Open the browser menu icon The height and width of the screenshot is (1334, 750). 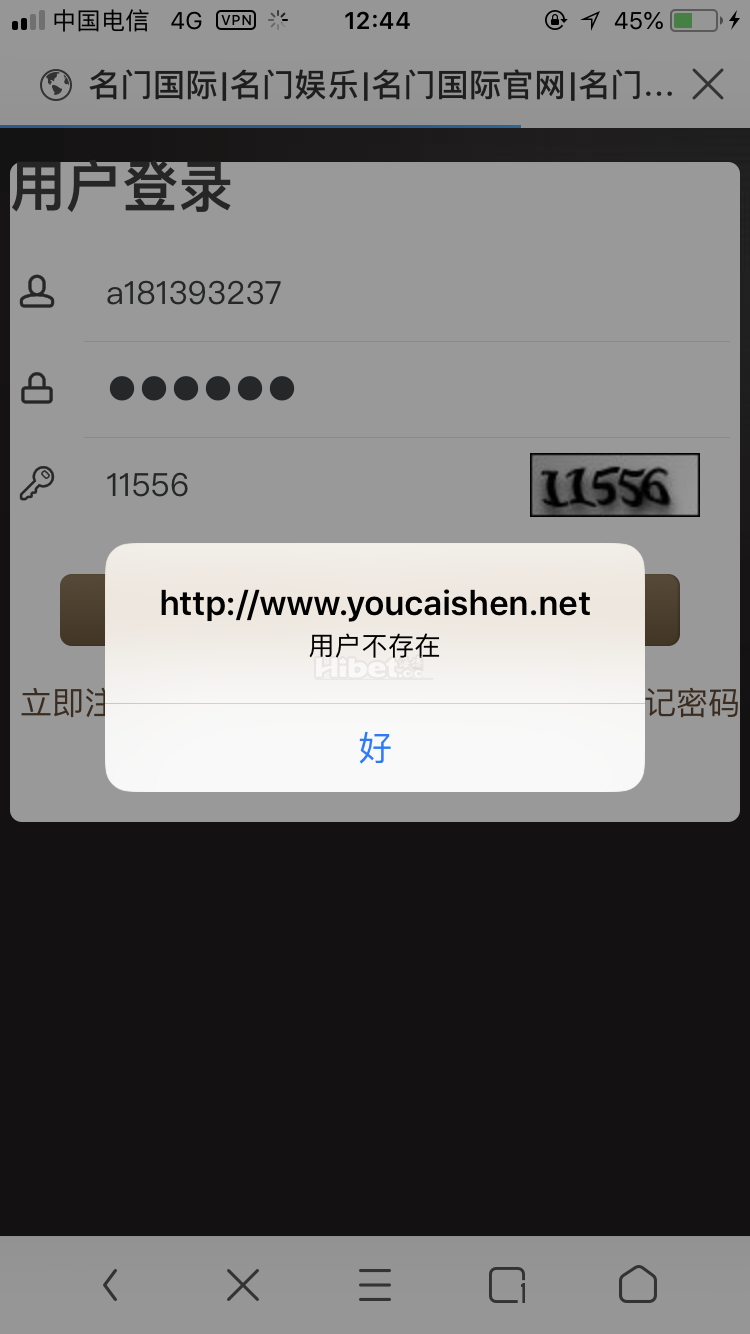point(375,1284)
